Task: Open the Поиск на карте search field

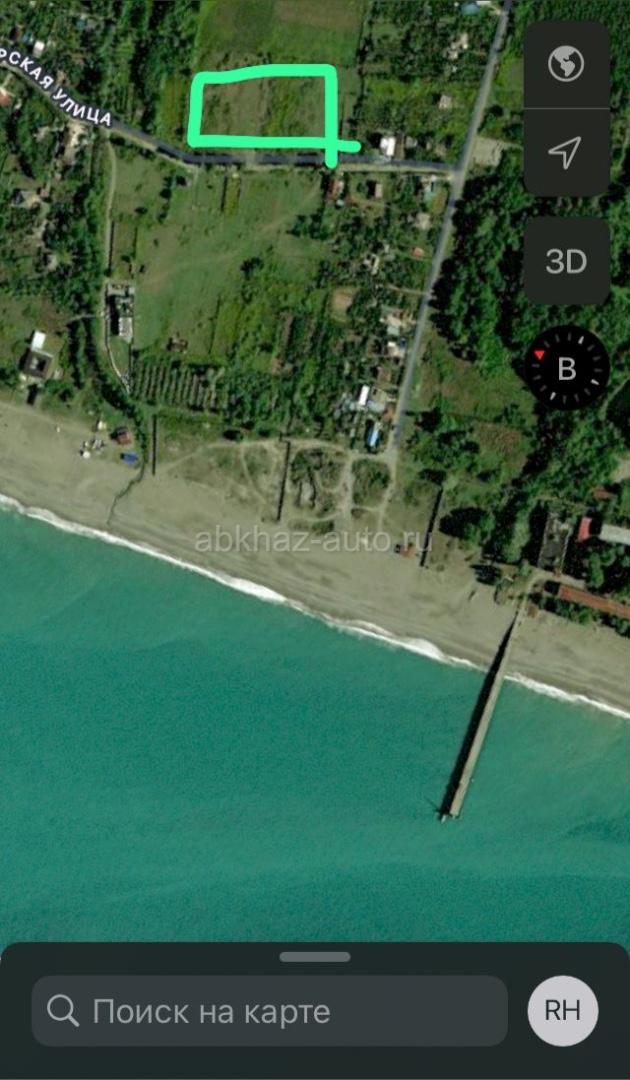Action: [x=269, y=1010]
